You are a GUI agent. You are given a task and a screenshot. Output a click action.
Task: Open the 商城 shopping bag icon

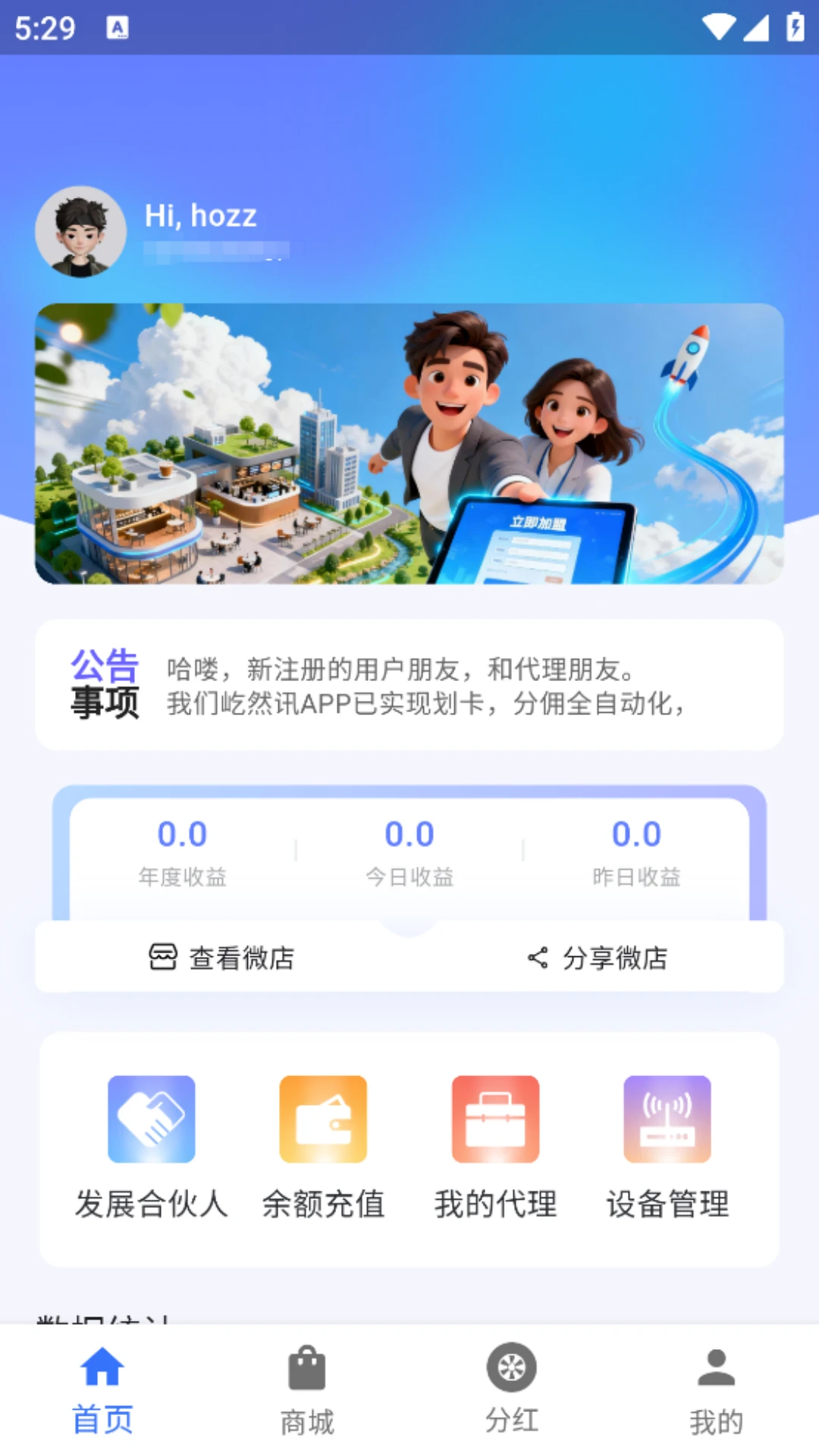pyautogui.click(x=307, y=1370)
